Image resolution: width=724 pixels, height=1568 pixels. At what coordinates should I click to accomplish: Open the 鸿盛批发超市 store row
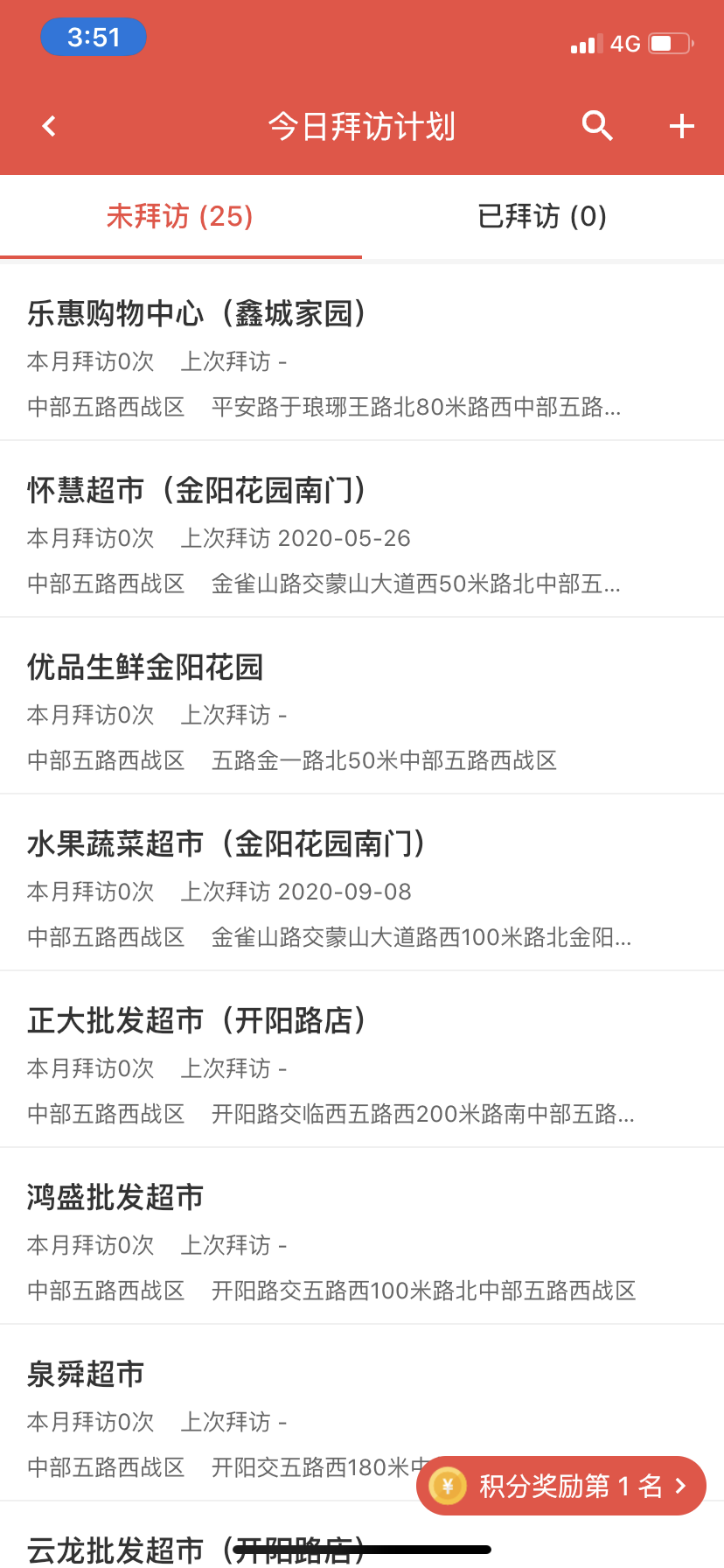coord(362,1241)
